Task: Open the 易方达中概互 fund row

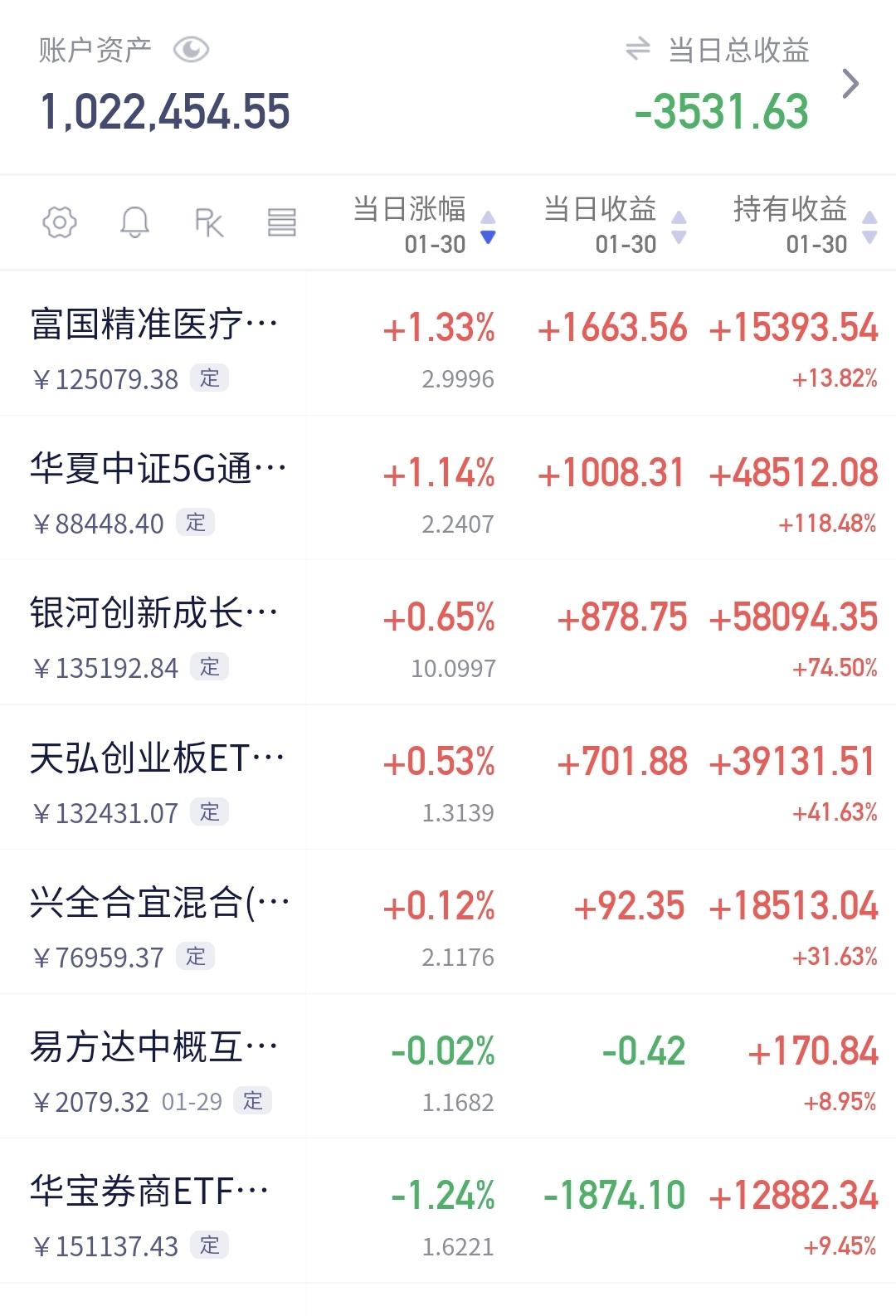Action: (448, 1066)
